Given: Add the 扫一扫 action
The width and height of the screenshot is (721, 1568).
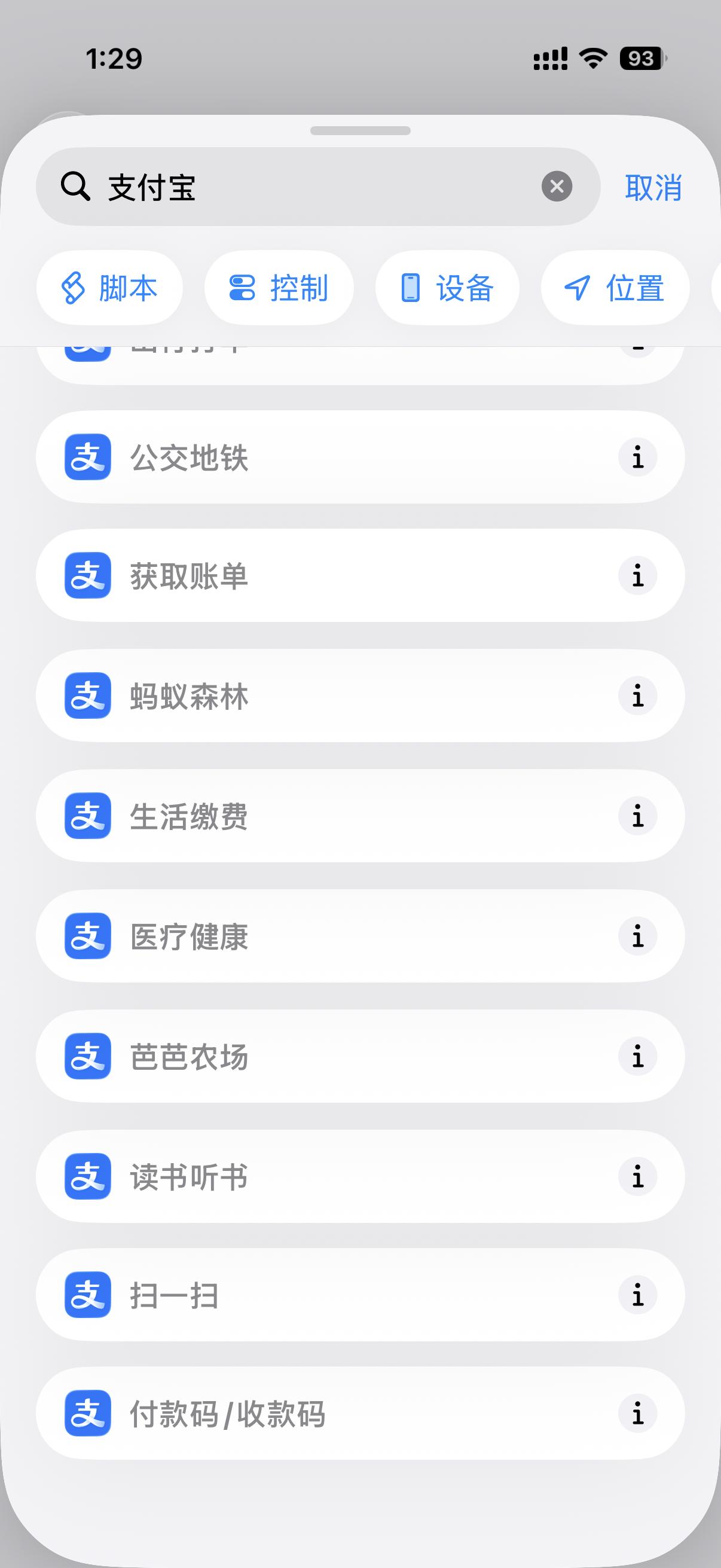Looking at the screenshot, I should tap(304, 1295).
